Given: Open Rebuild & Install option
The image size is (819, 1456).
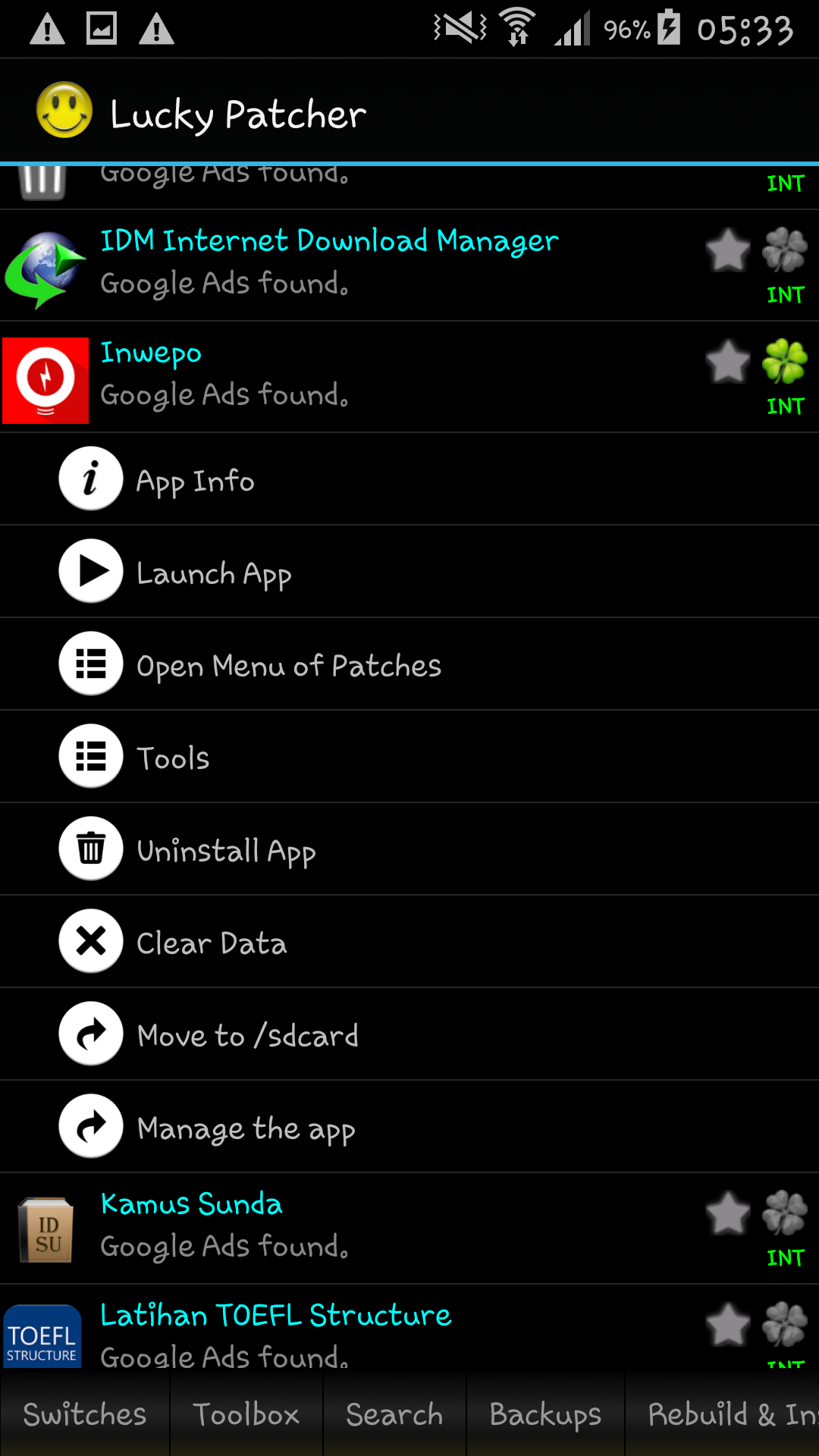Looking at the screenshot, I should (724, 1415).
